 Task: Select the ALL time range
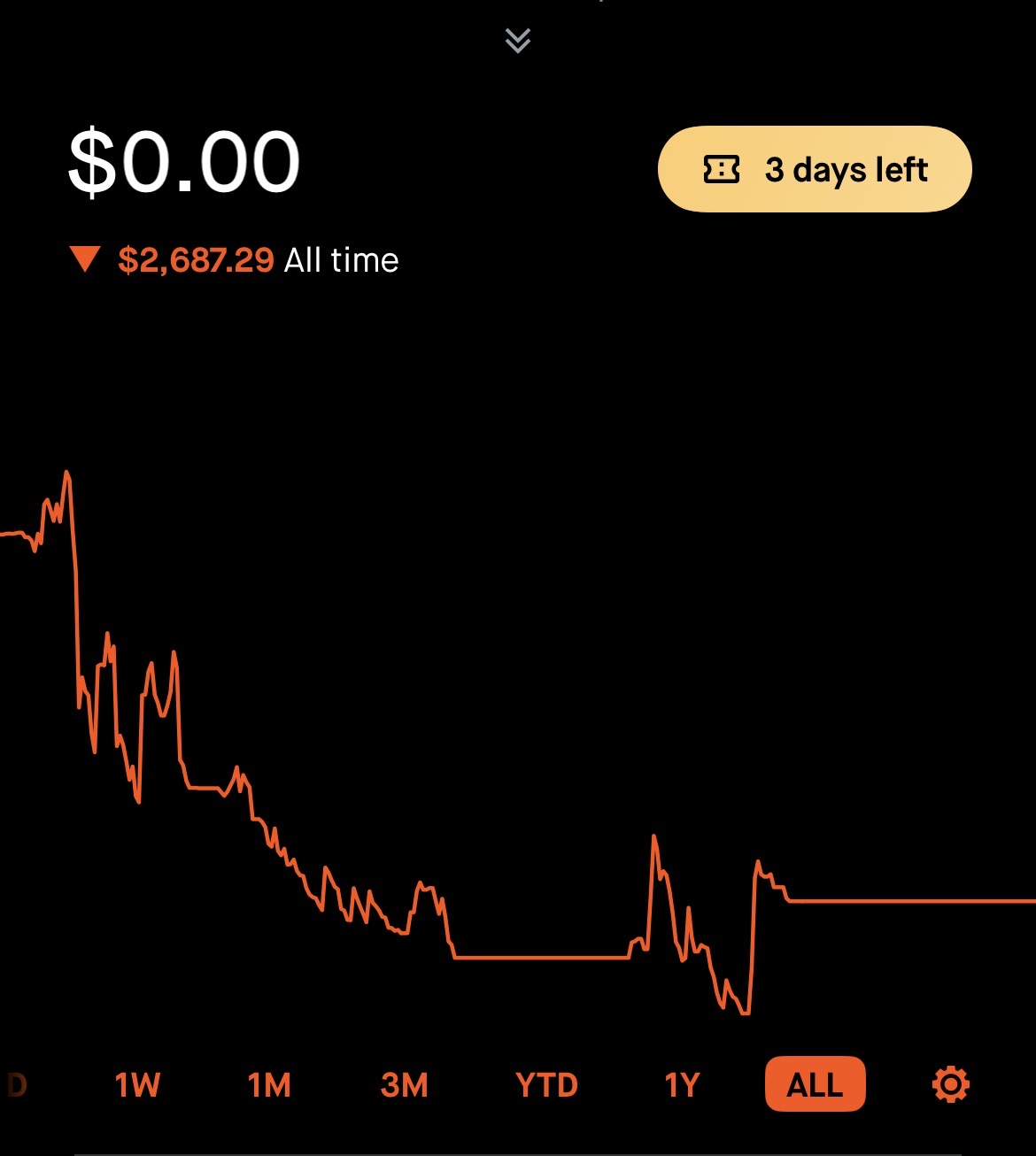click(815, 1084)
